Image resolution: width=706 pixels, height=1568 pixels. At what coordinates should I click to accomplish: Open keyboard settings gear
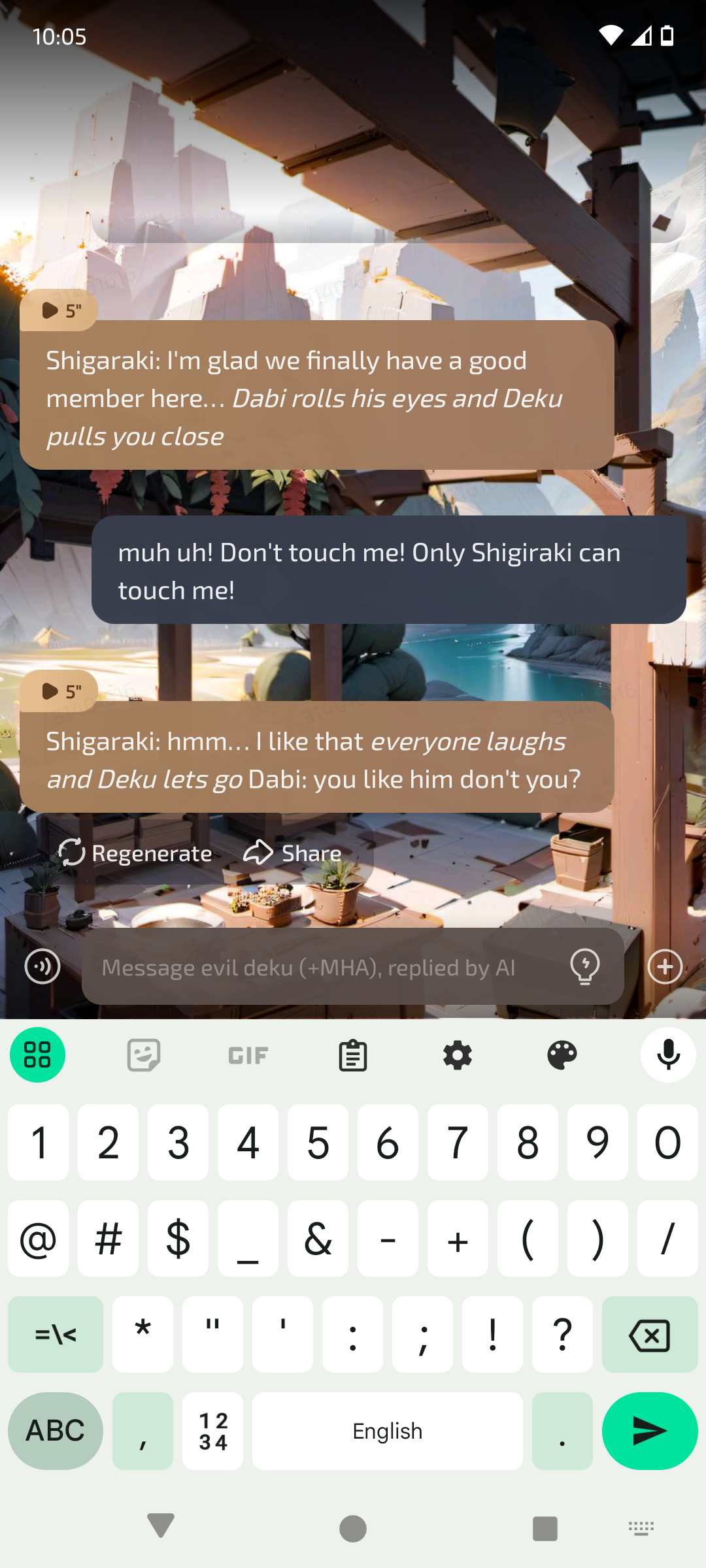458,1055
